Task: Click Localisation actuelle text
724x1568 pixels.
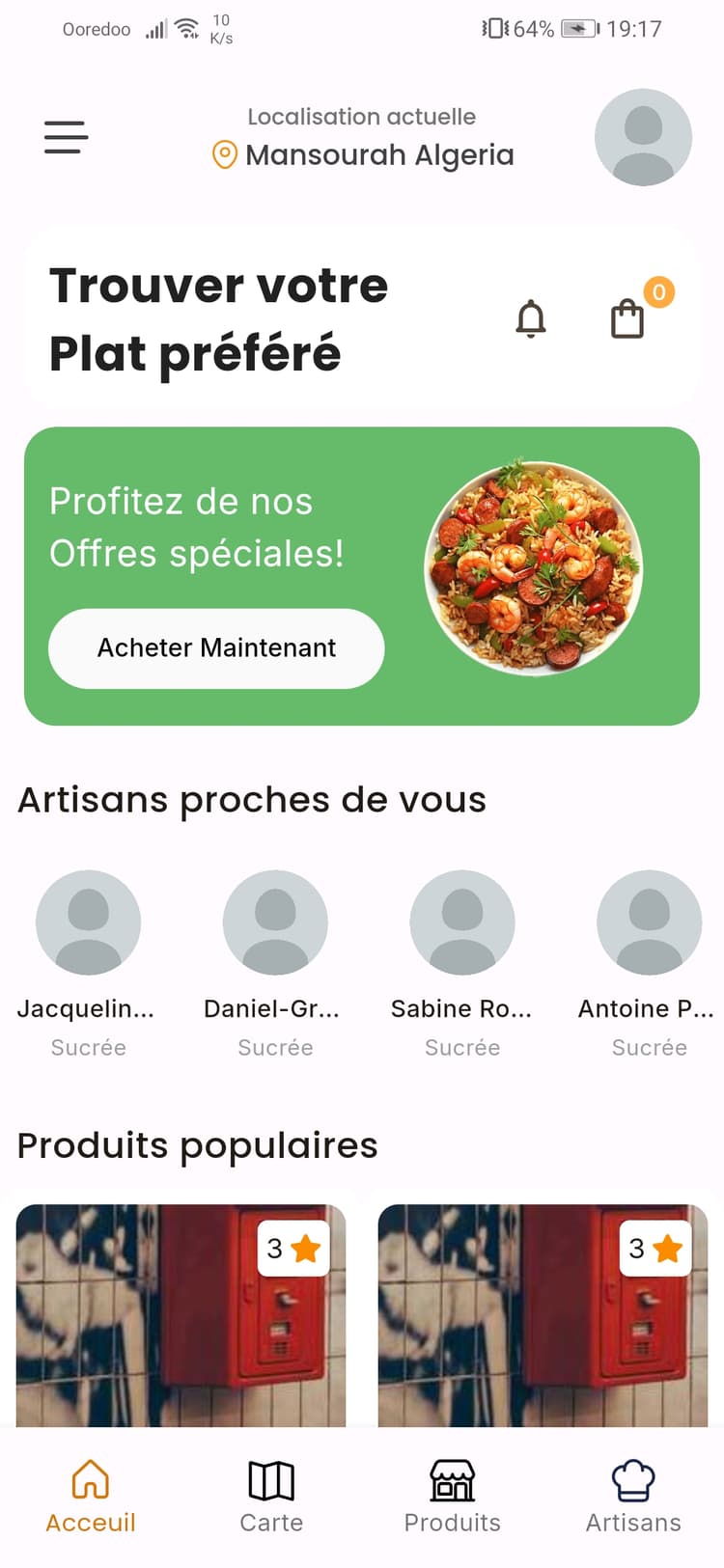Action: click(361, 116)
